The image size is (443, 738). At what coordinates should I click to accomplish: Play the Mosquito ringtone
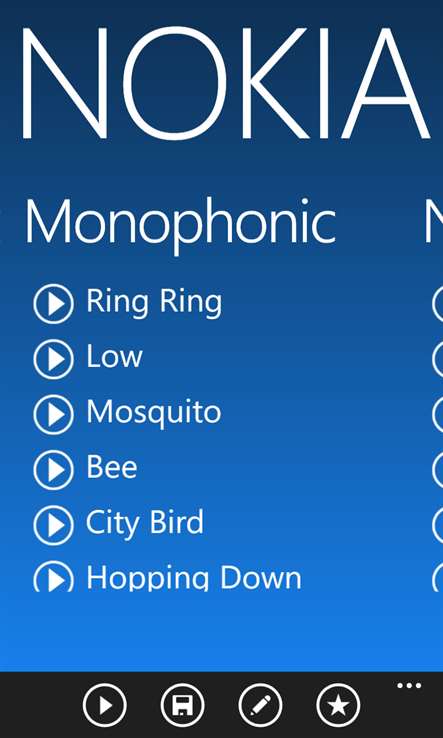coord(54,415)
